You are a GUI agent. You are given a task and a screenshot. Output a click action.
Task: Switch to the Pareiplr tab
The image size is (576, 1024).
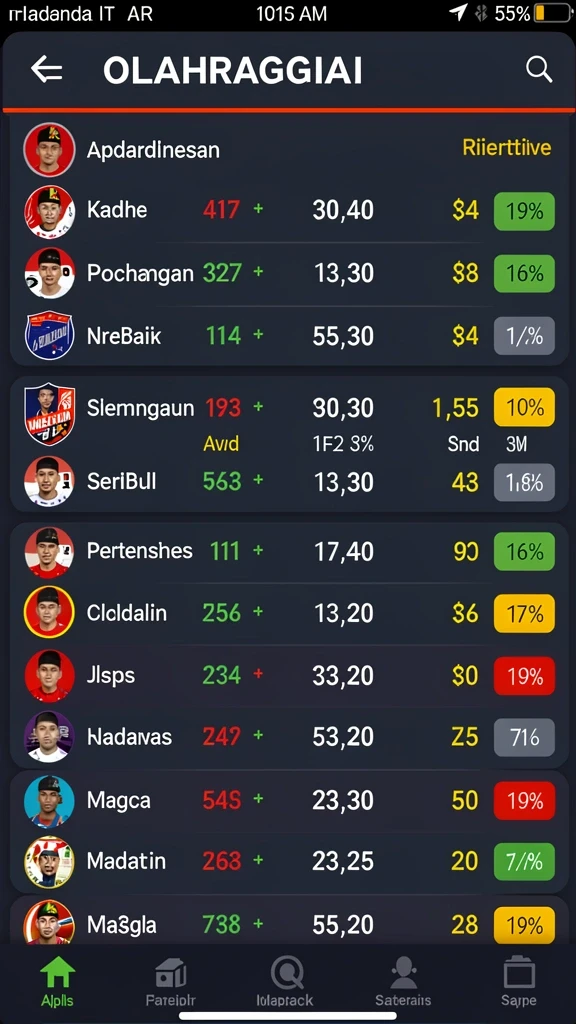pos(170,982)
